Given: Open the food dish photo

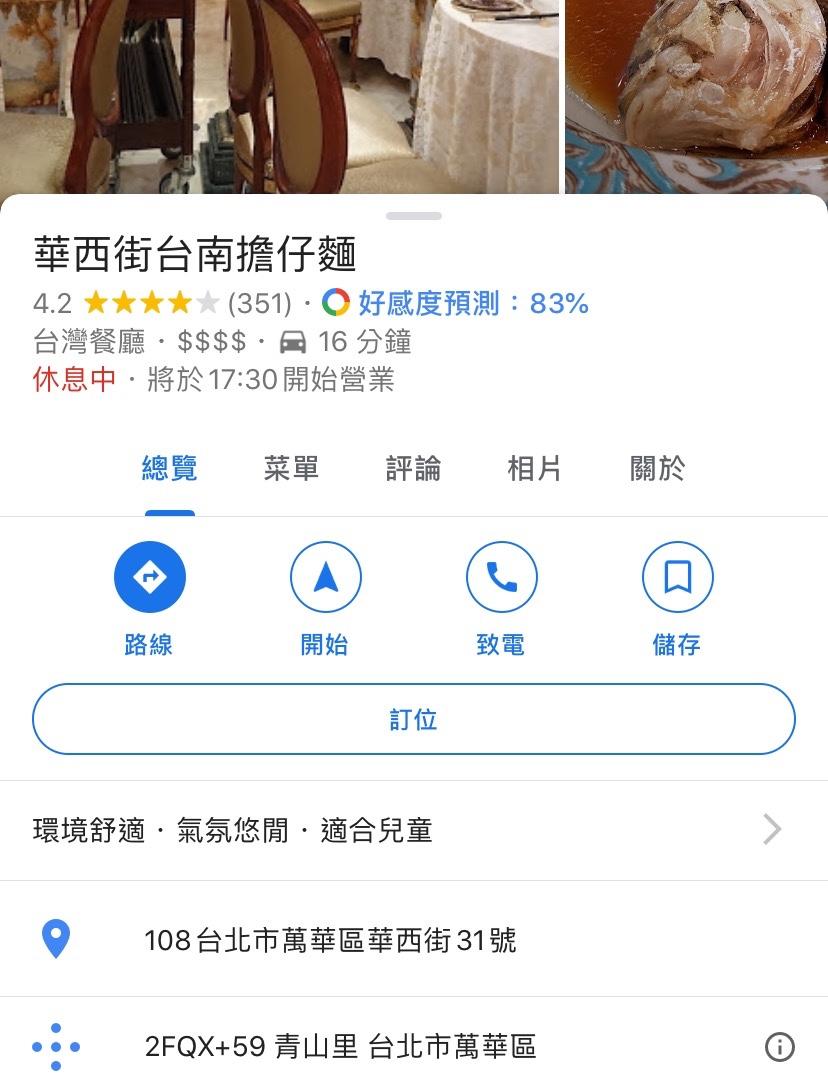Looking at the screenshot, I should click(696, 95).
